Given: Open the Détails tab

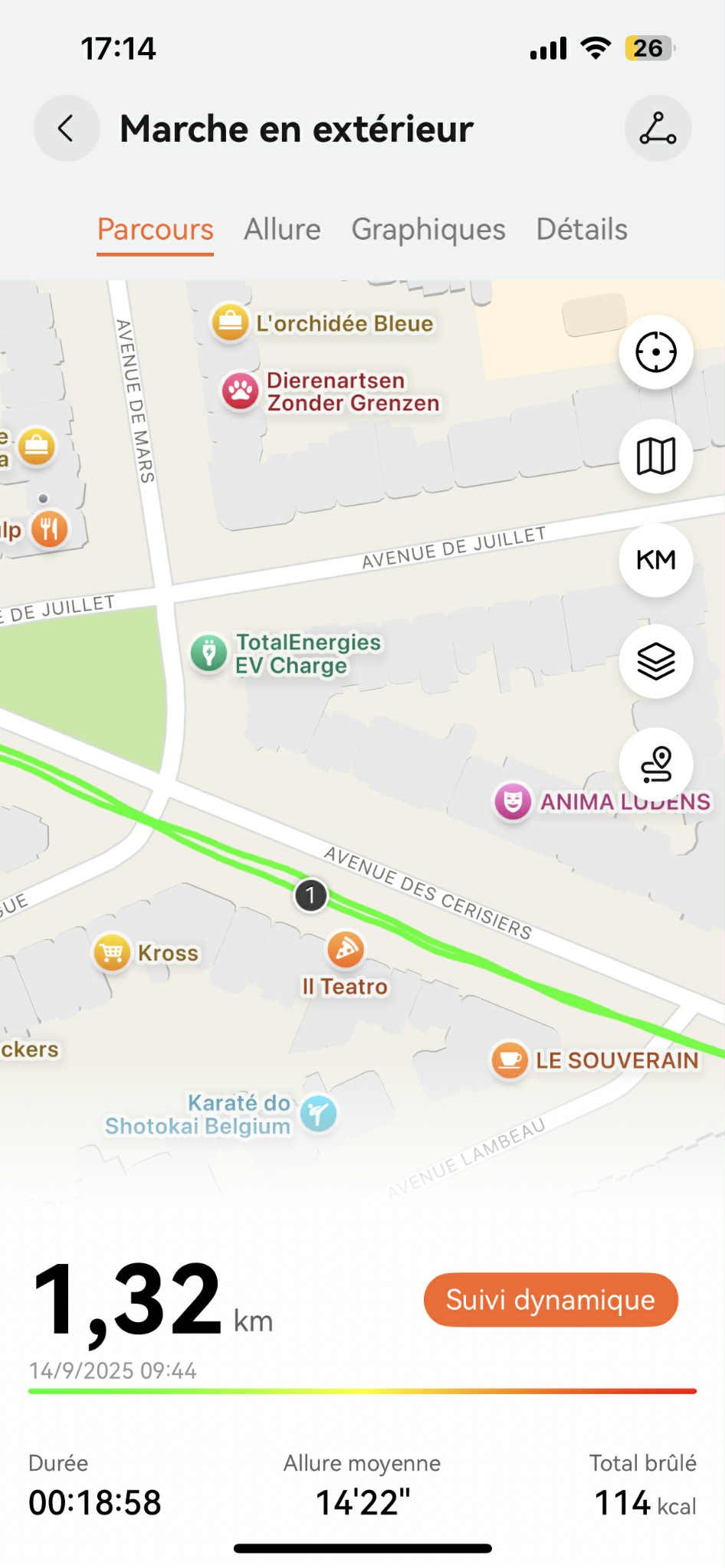Looking at the screenshot, I should 582,229.
